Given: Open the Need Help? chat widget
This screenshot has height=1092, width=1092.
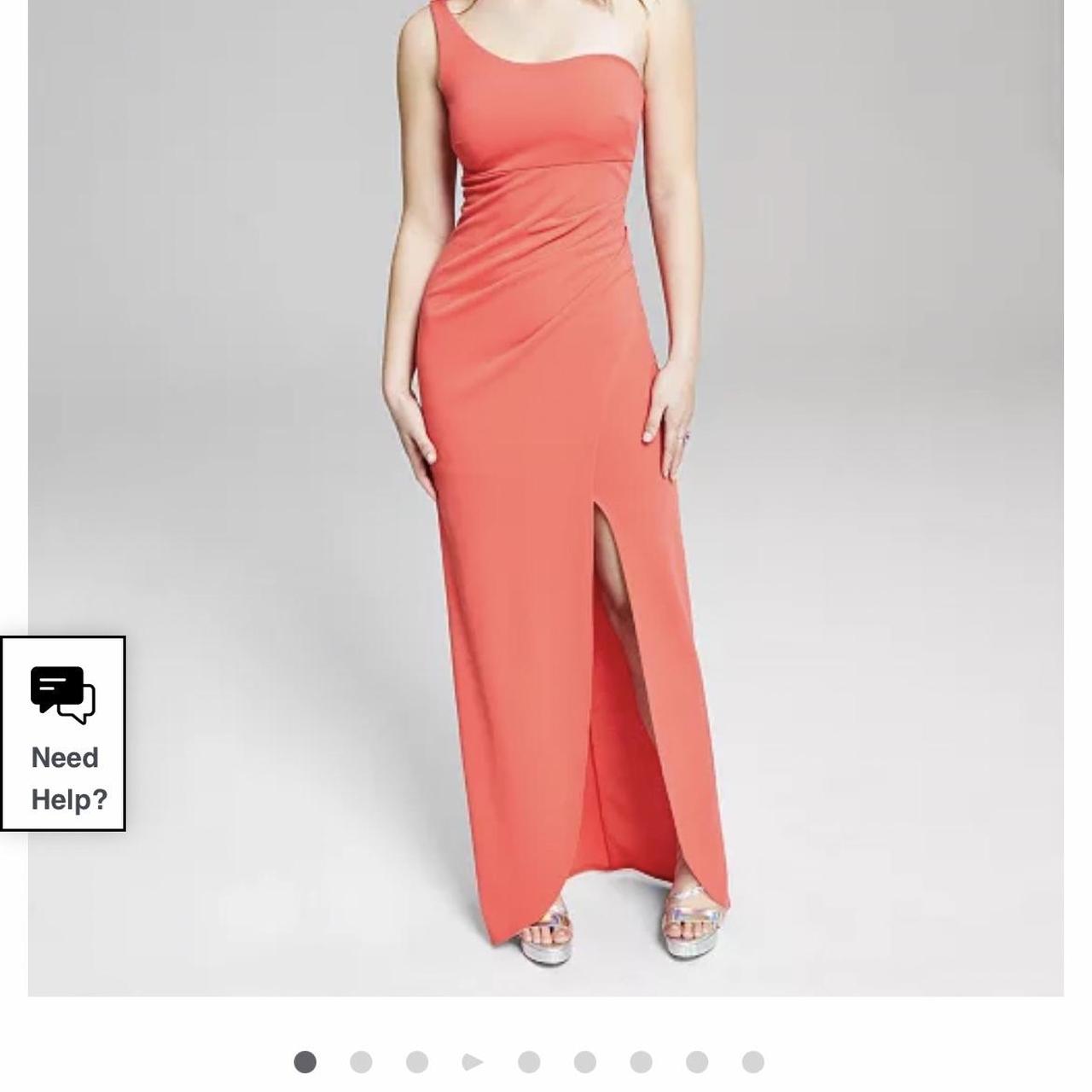Looking at the screenshot, I should pyautogui.click(x=63, y=734).
